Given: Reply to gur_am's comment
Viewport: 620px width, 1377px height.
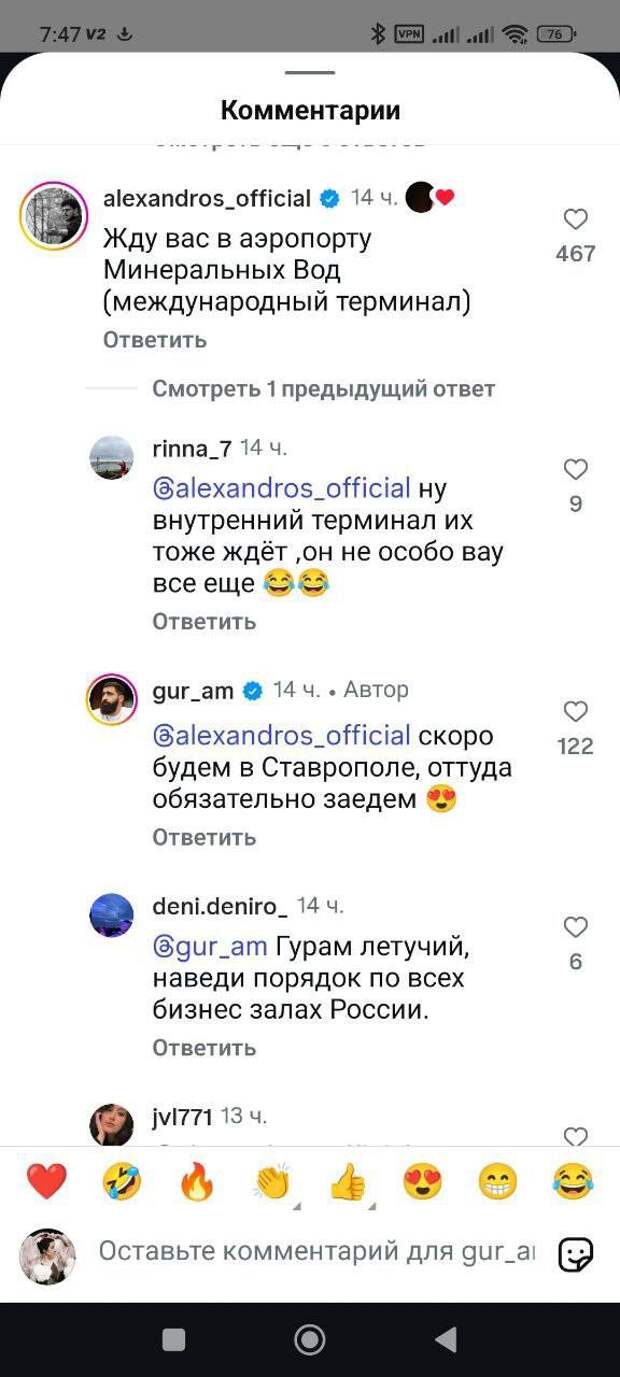Looking at the screenshot, I should tap(203, 837).
